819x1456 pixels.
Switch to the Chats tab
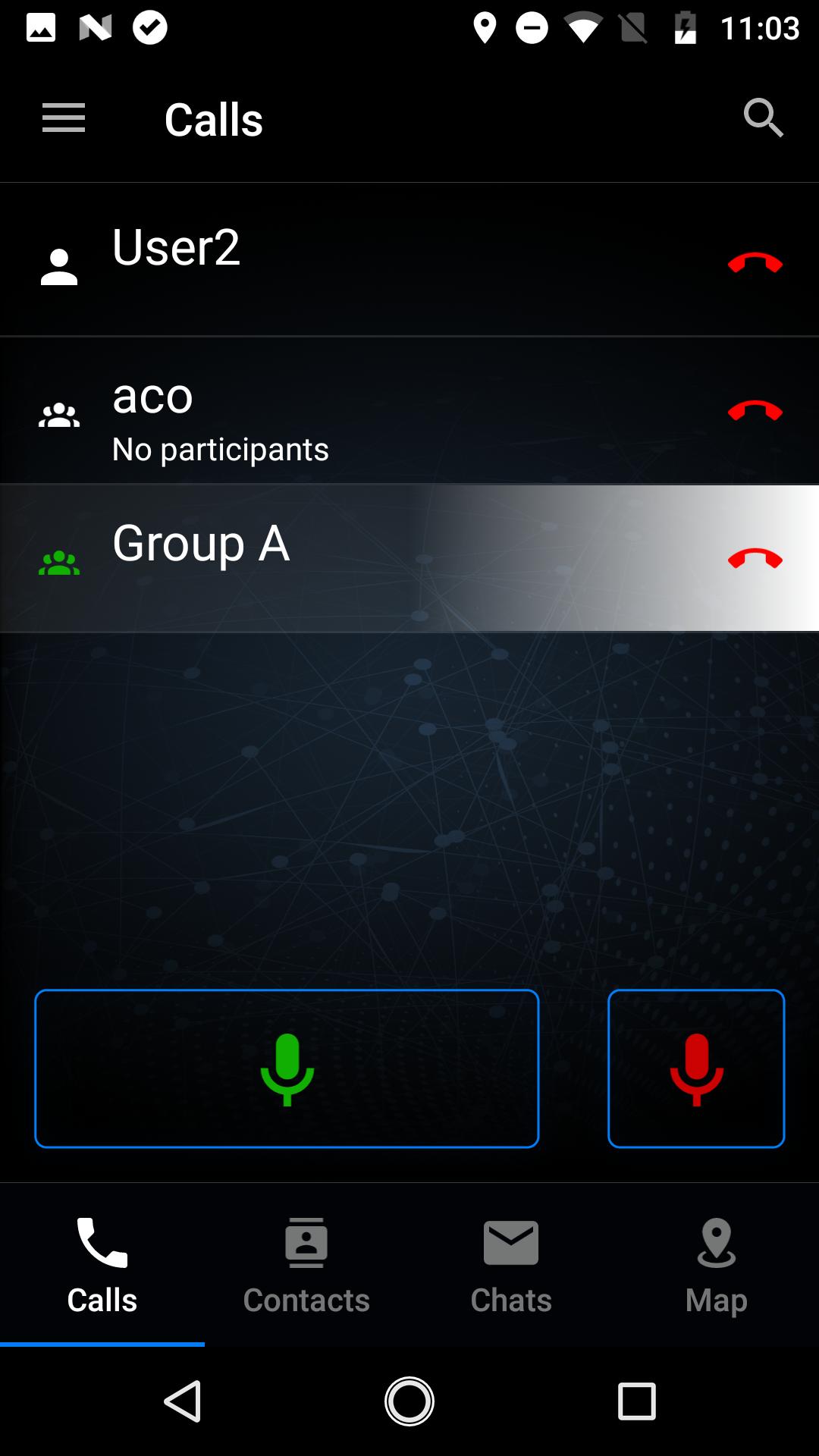coord(511,1265)
